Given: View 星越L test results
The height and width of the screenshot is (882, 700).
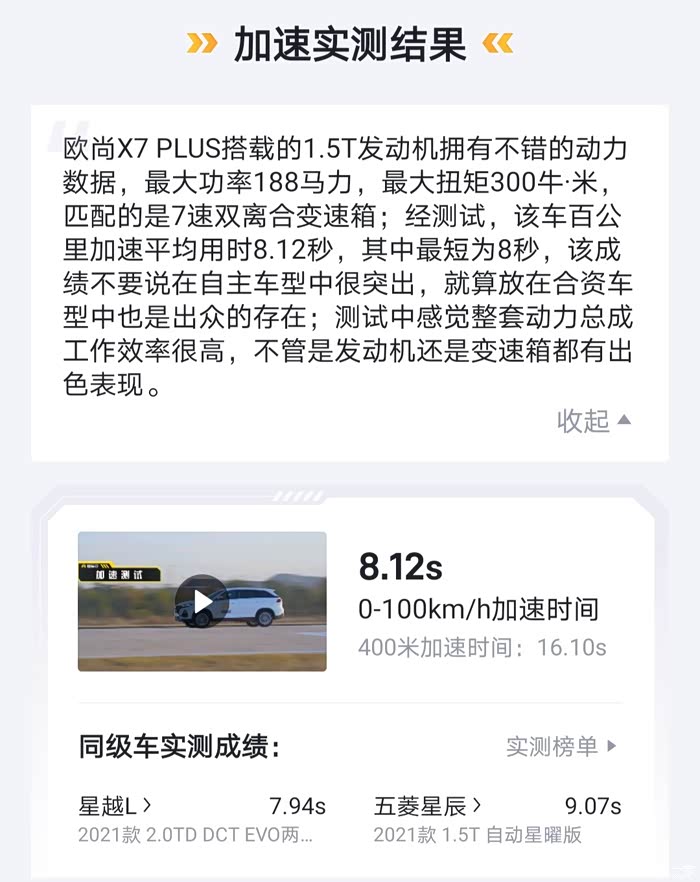Looking at the screenshot, I should (115, 806).
